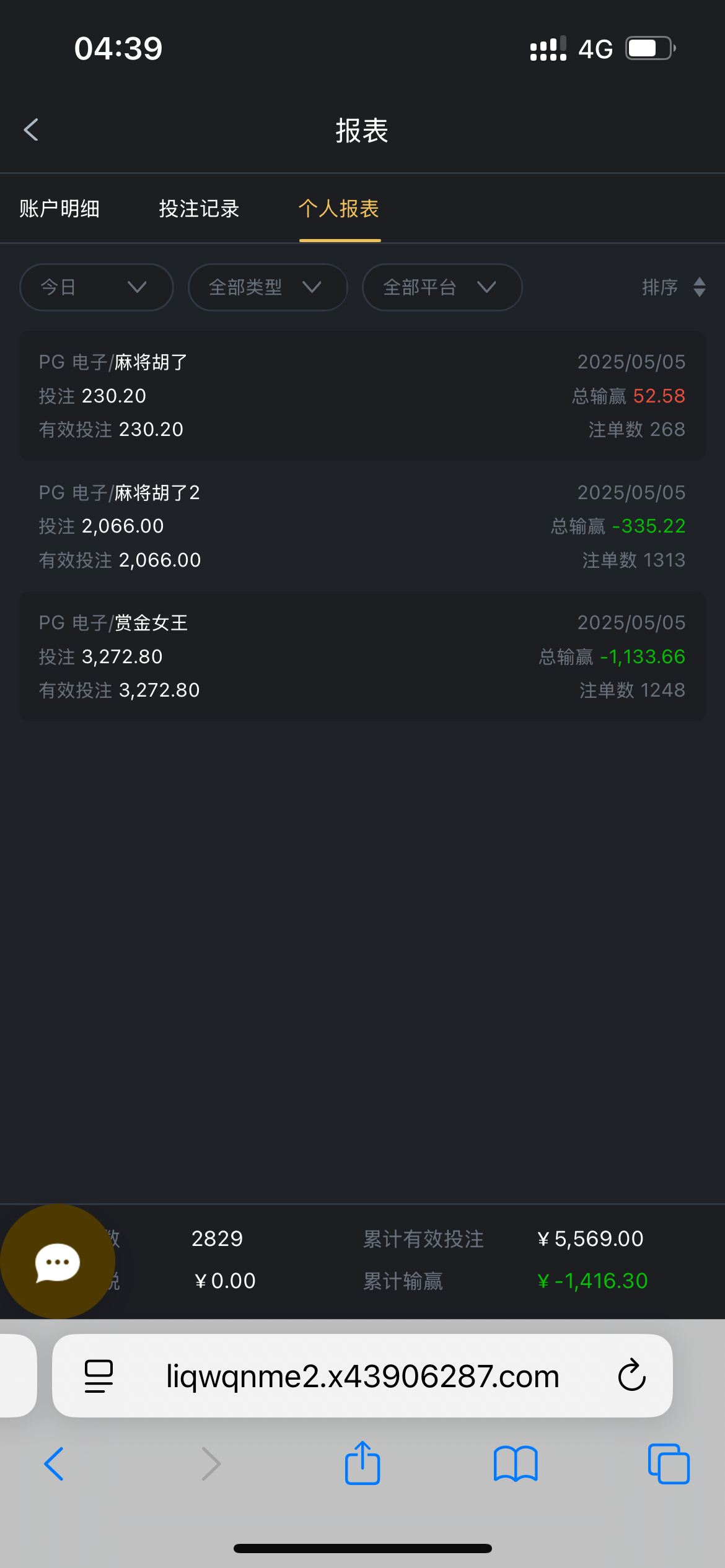Expand the 全部平台 dropdown
Image resolution: width=725 pixels, height=1568 pixels.
pyautogui.click(x=442, y=287)
